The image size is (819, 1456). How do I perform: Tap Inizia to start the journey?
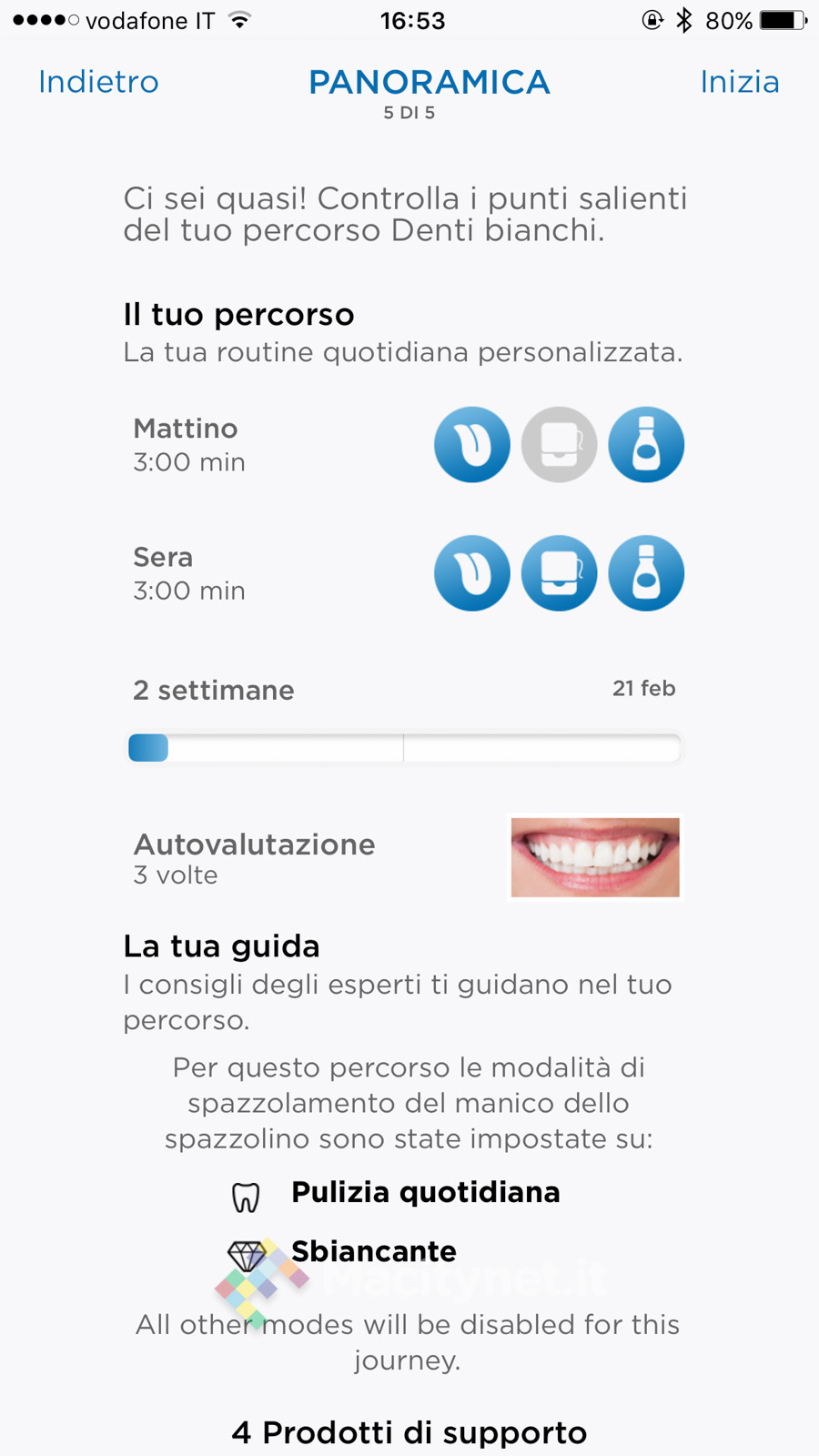pyautogui.click(x=739, y=82)
